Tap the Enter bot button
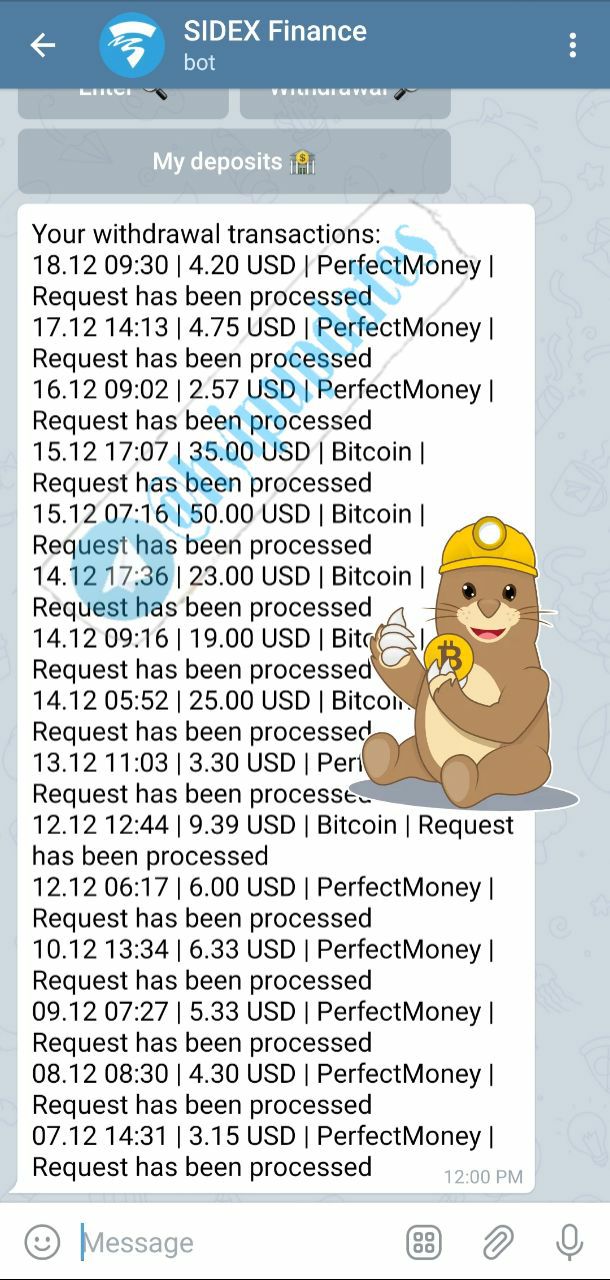Image resolution: width=610 pixels, height=1280 pixels. 123,101
